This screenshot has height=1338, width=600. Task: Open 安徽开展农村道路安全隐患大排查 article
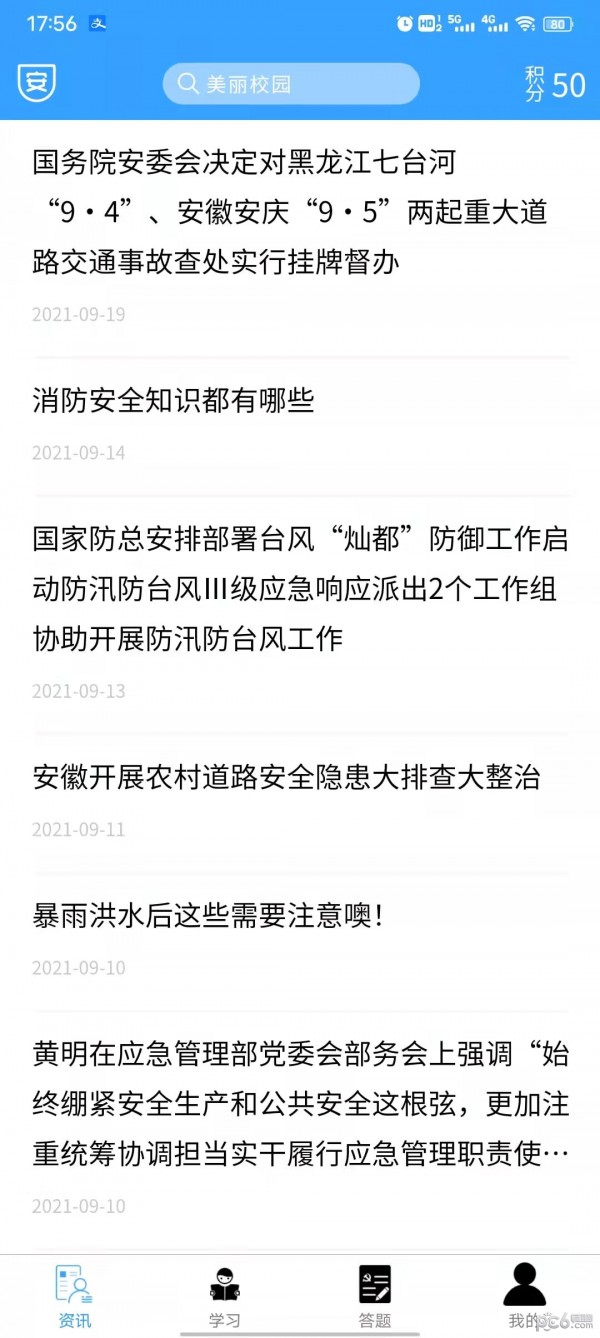(287, 778)
